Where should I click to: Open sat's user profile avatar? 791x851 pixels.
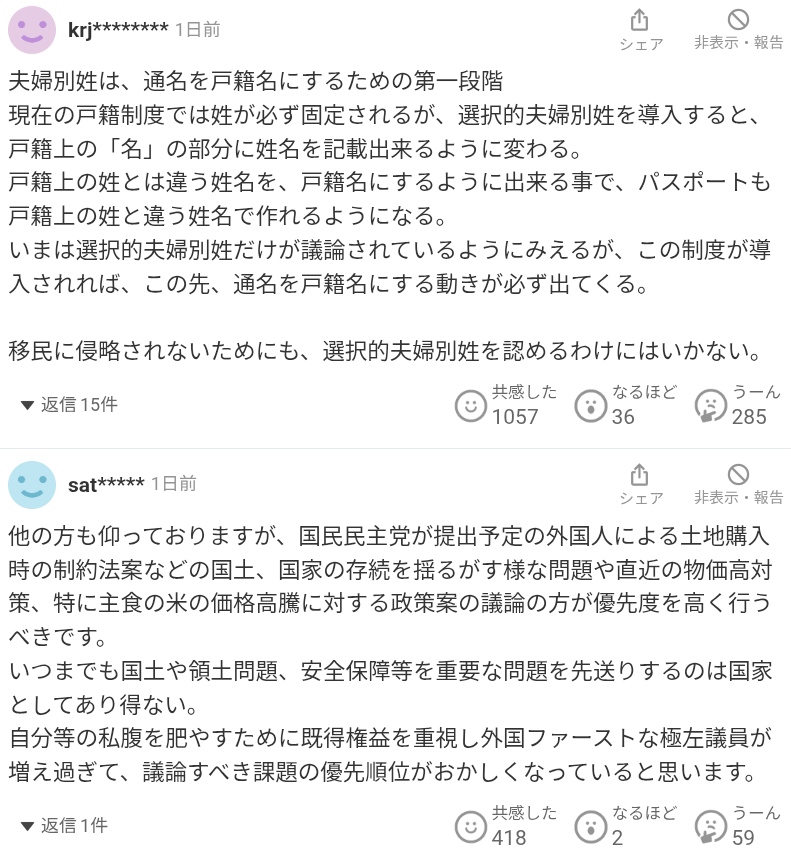pyautogui.click(x=32, y=485)
